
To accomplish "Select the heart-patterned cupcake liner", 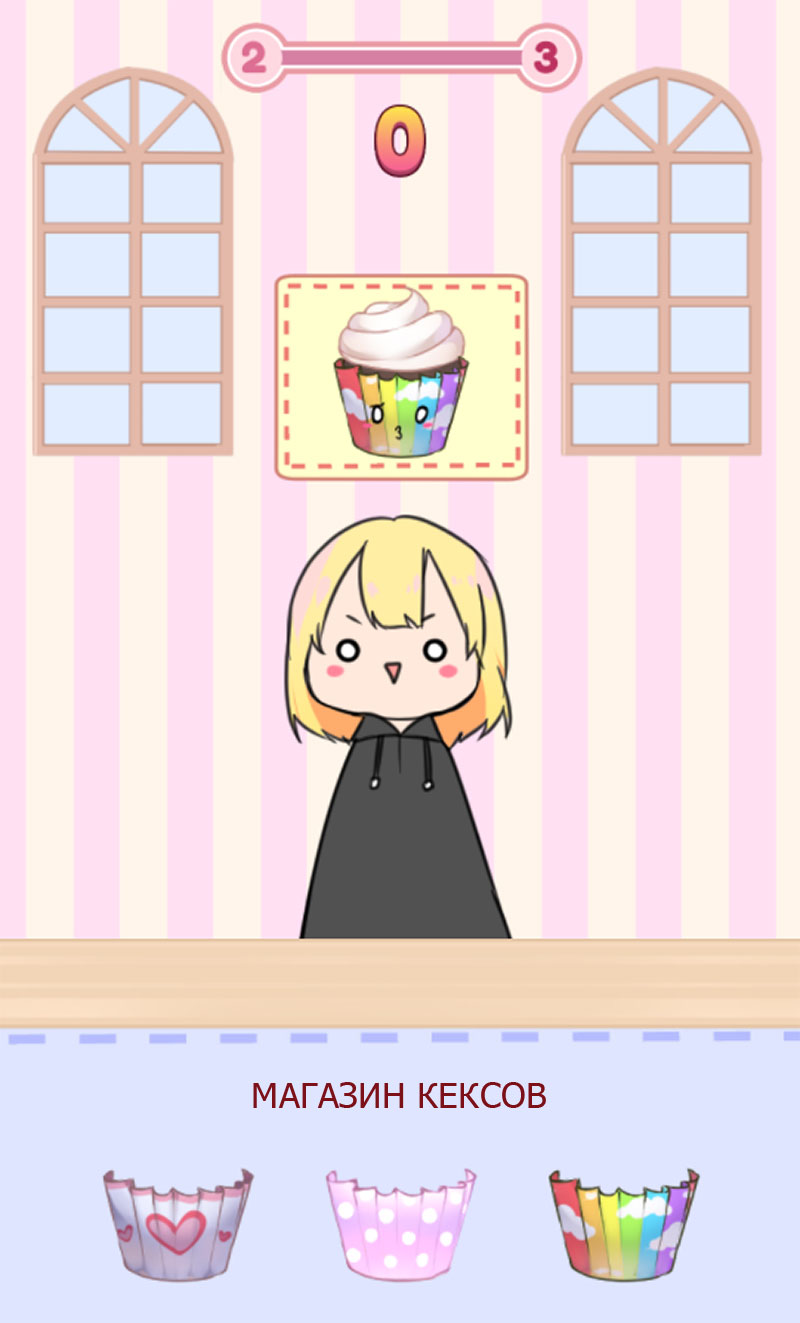I will (178, 1224).
